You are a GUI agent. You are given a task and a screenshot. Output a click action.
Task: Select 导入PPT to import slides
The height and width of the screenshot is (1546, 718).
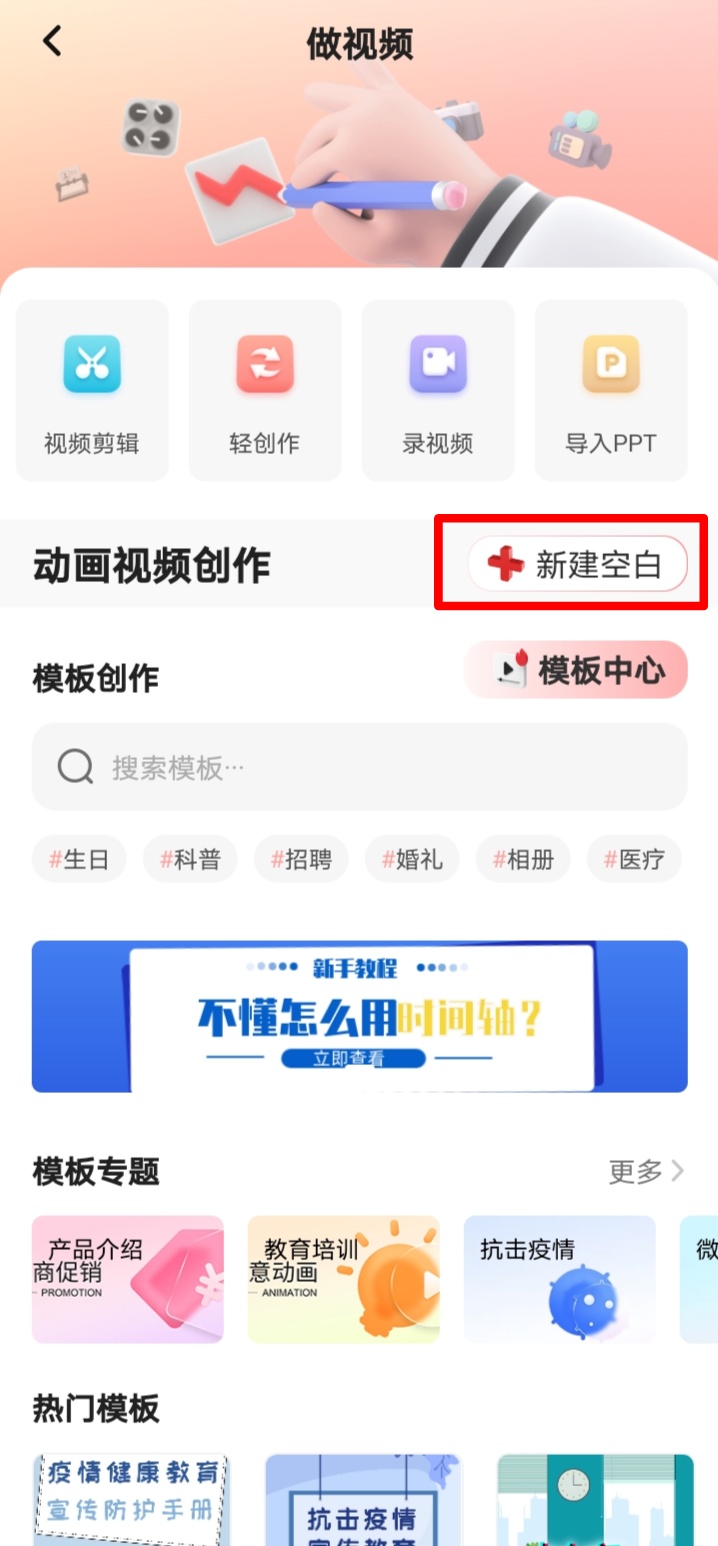pyautogui.click(x=611, y=391)
